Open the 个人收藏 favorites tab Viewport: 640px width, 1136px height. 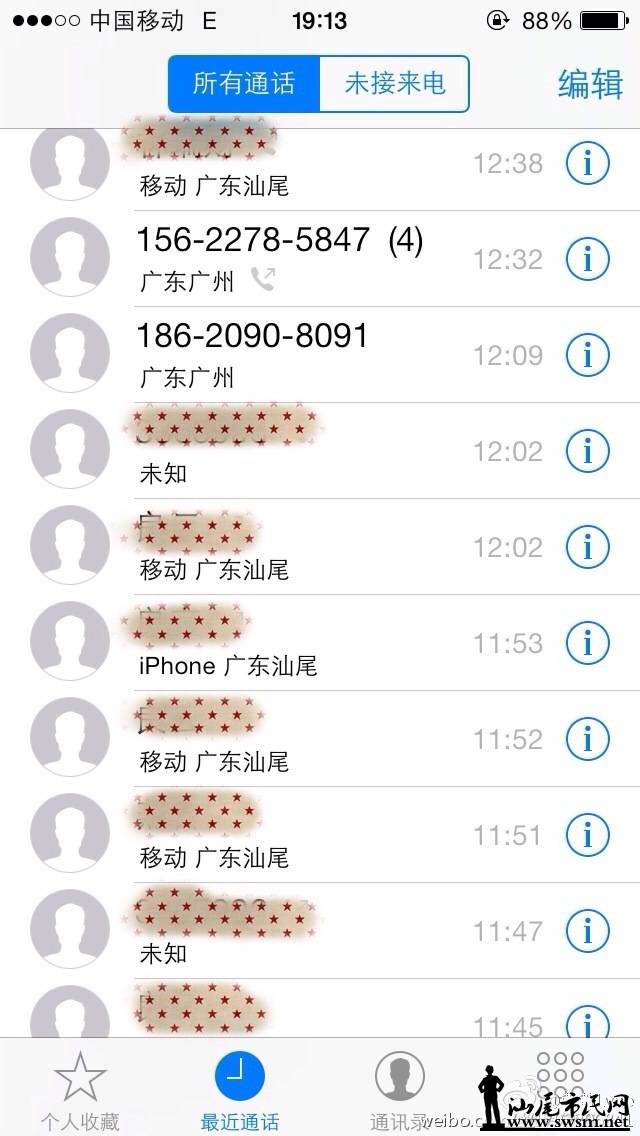(x=80, y=1090)
